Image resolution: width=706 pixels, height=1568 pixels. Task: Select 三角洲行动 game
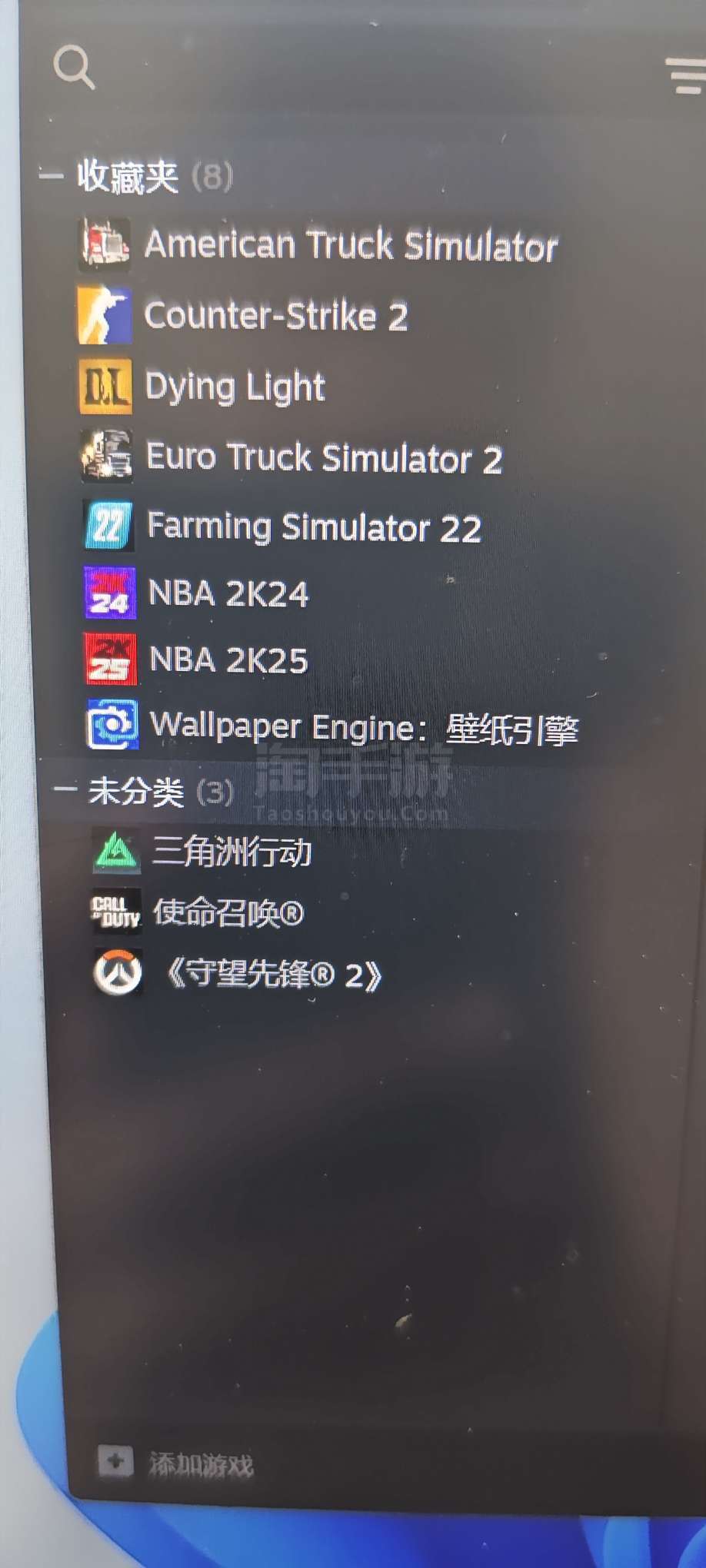pyautogui.click(x=202, y=852)
